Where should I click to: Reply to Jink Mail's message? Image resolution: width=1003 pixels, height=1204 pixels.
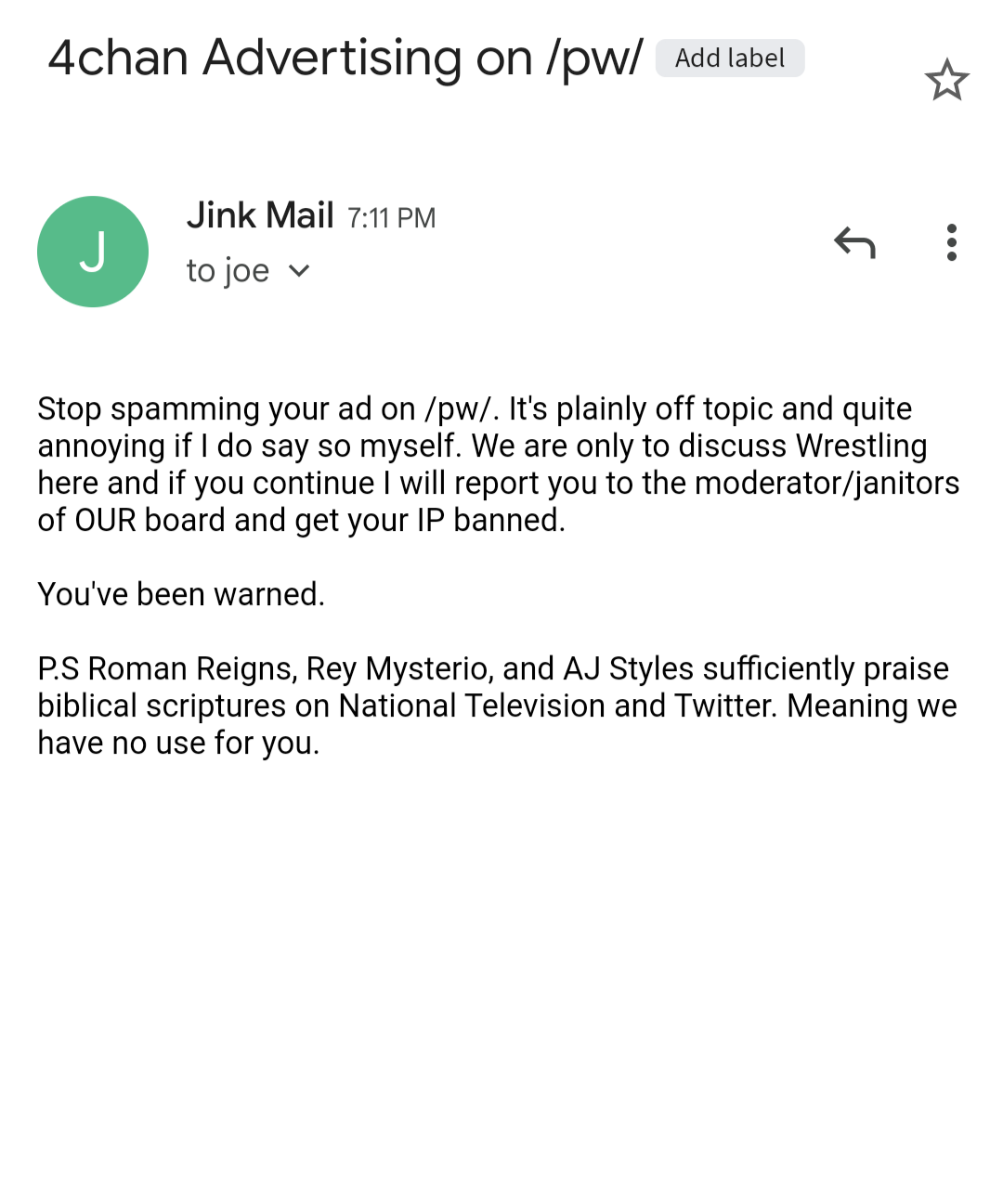(854, 243)
